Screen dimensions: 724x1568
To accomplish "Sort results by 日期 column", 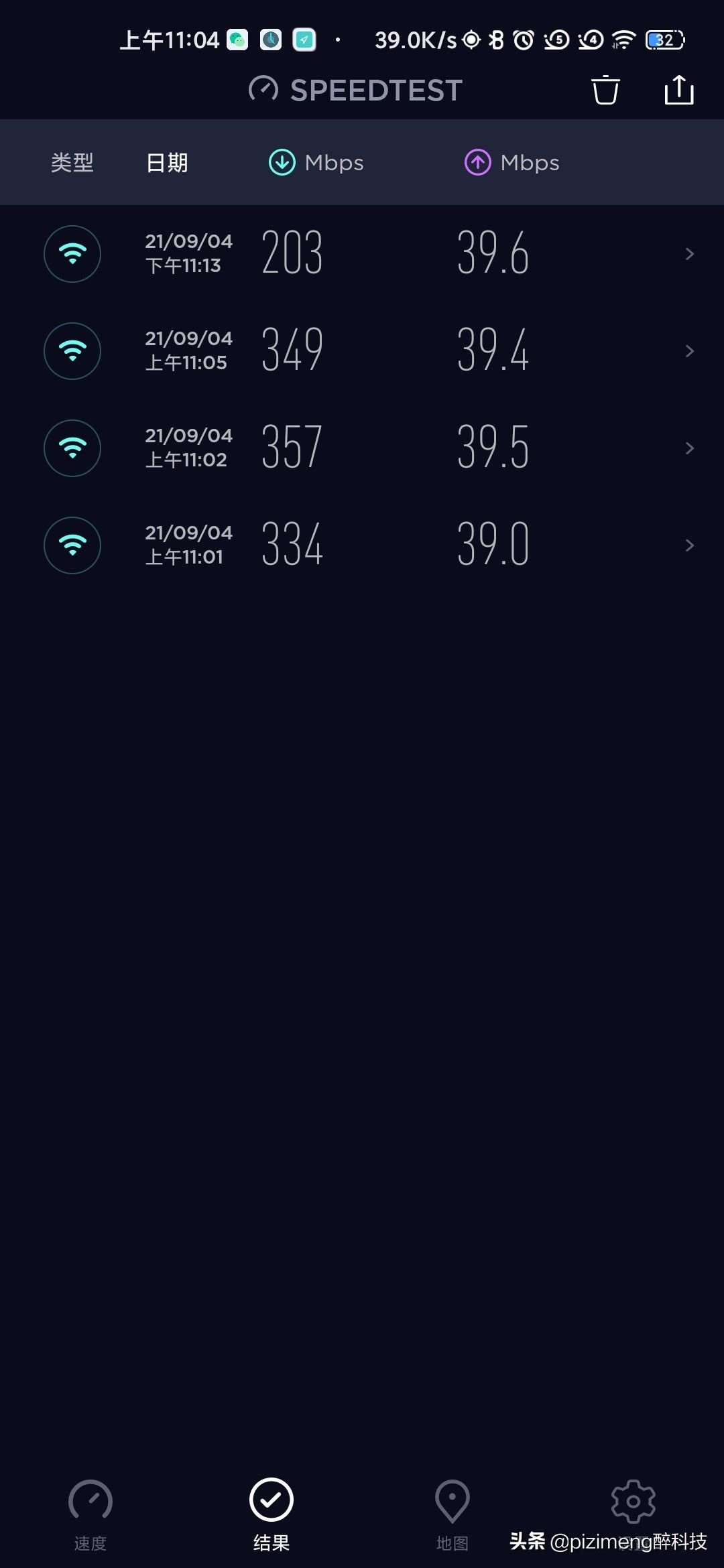I will tap(167, 163).
